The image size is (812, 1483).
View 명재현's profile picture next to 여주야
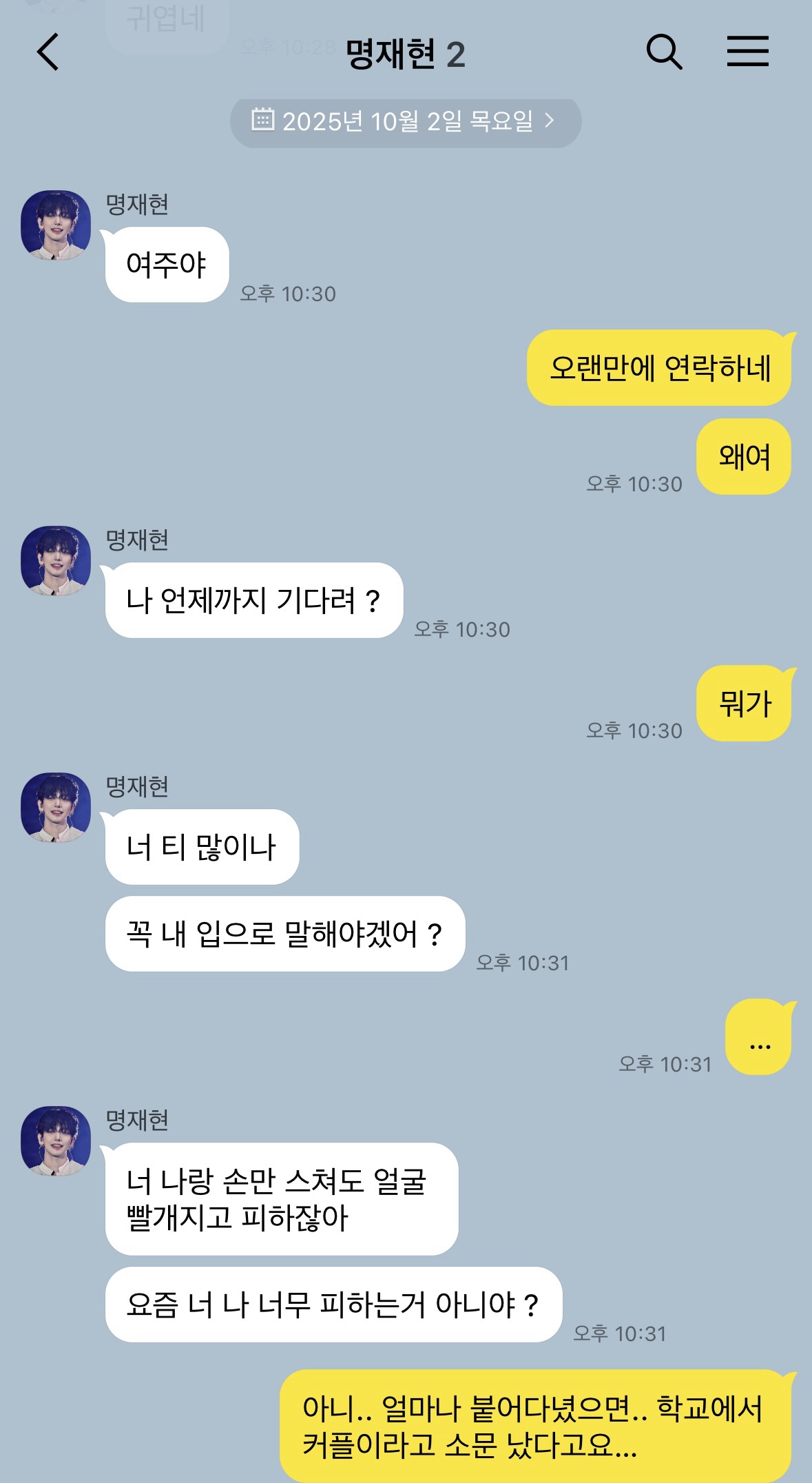56,225
